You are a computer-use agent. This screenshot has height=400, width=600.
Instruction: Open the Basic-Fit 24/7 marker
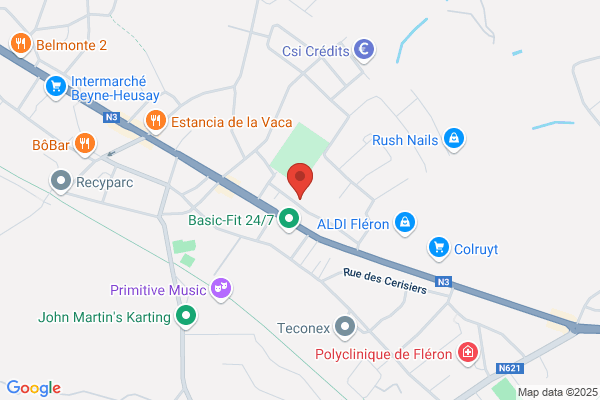pyautogui.click(x=289, y=218)
